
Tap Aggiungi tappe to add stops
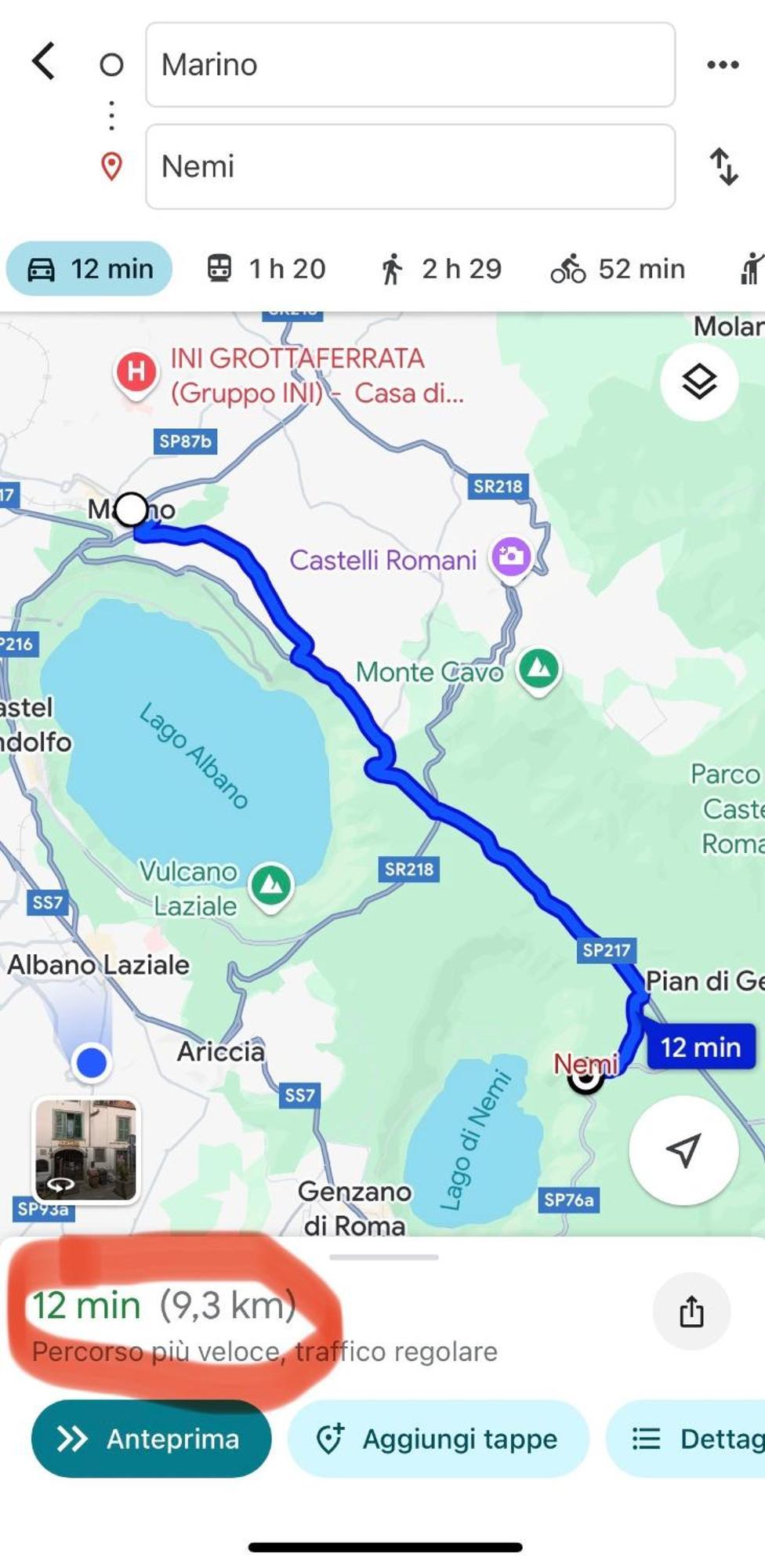[438, 1439]
